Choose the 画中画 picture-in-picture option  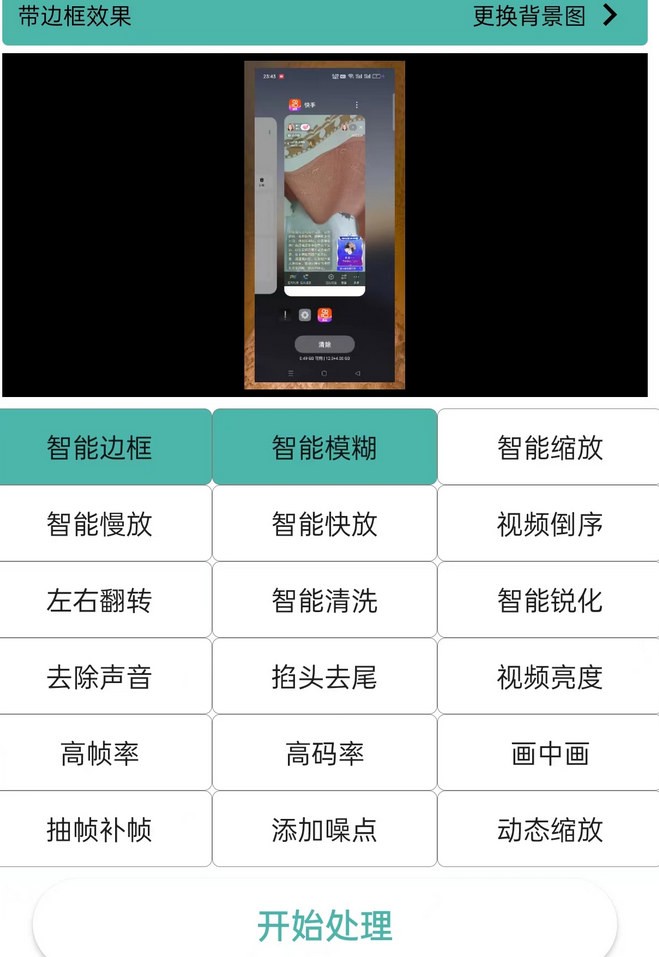click(549, 753)
